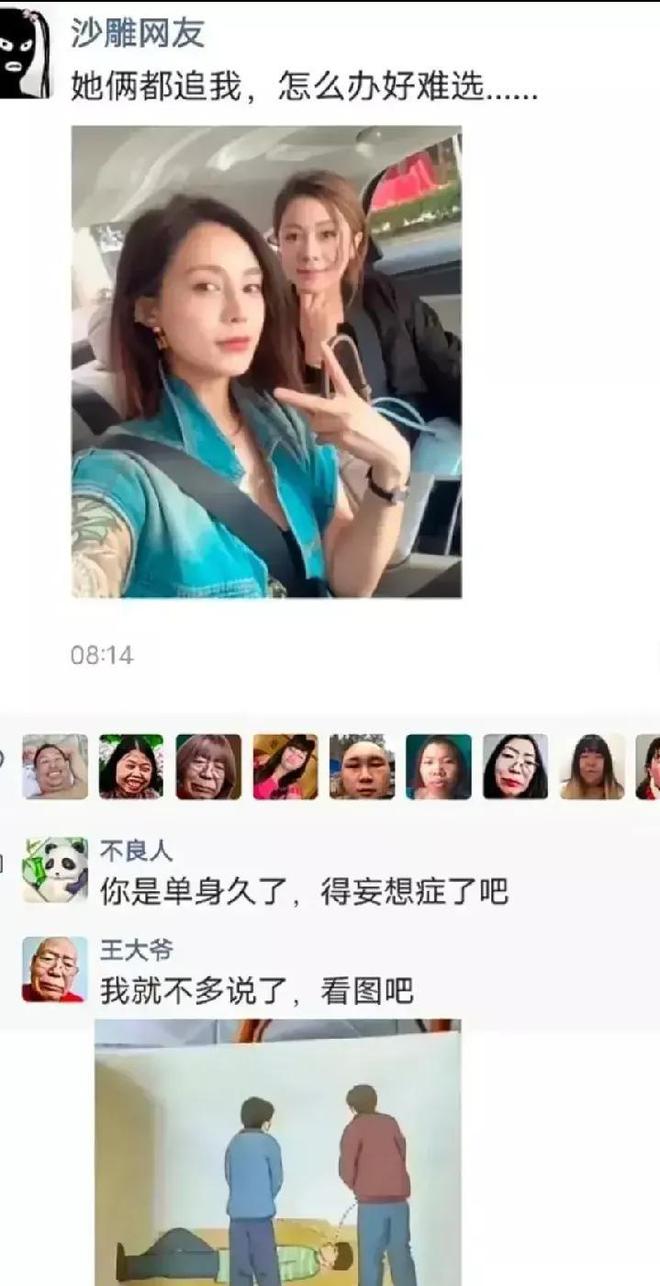This screenshot has width=660, height=1286.
Task: Open commenter 不良人's panda avatar
Action: click(x=55, y=870)
